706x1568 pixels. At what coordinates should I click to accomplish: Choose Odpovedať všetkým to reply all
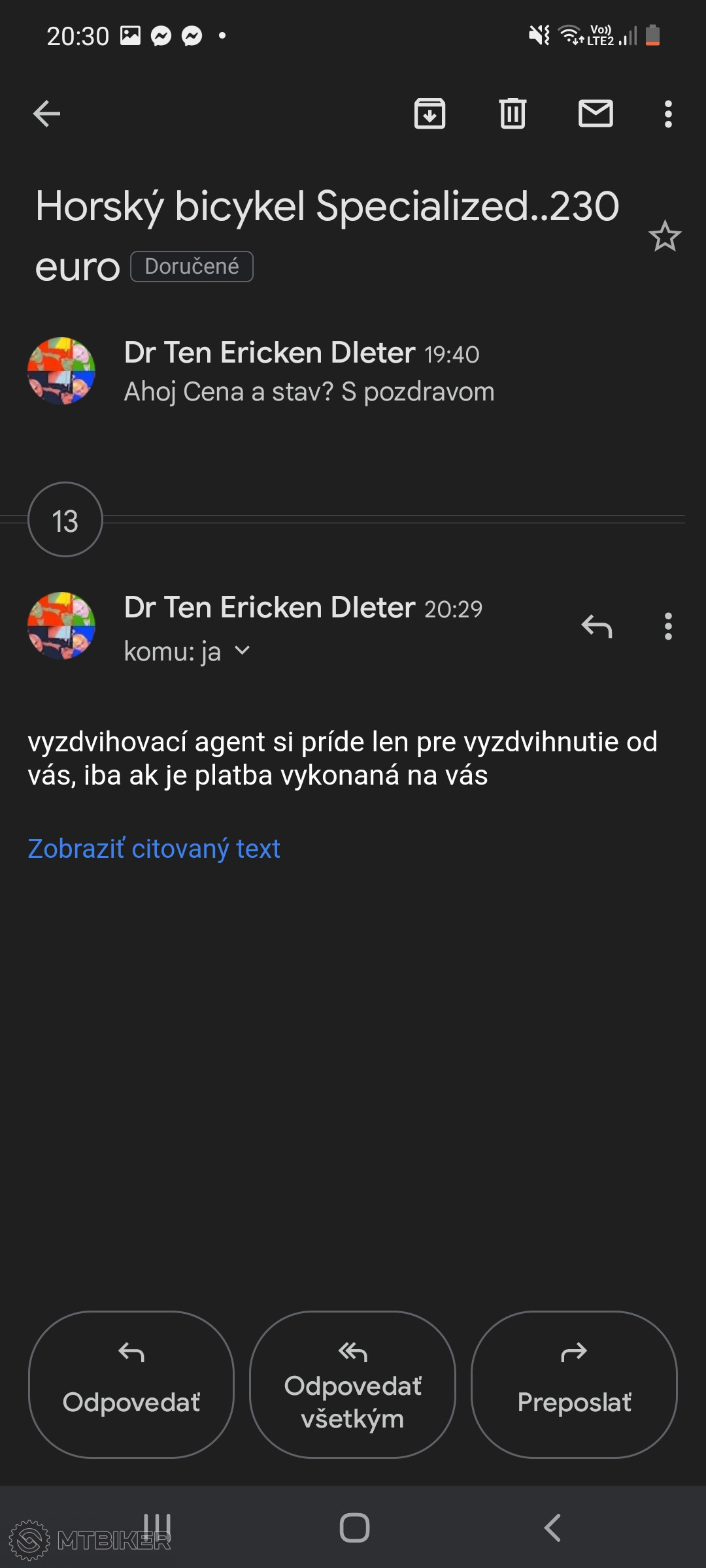352,1384
